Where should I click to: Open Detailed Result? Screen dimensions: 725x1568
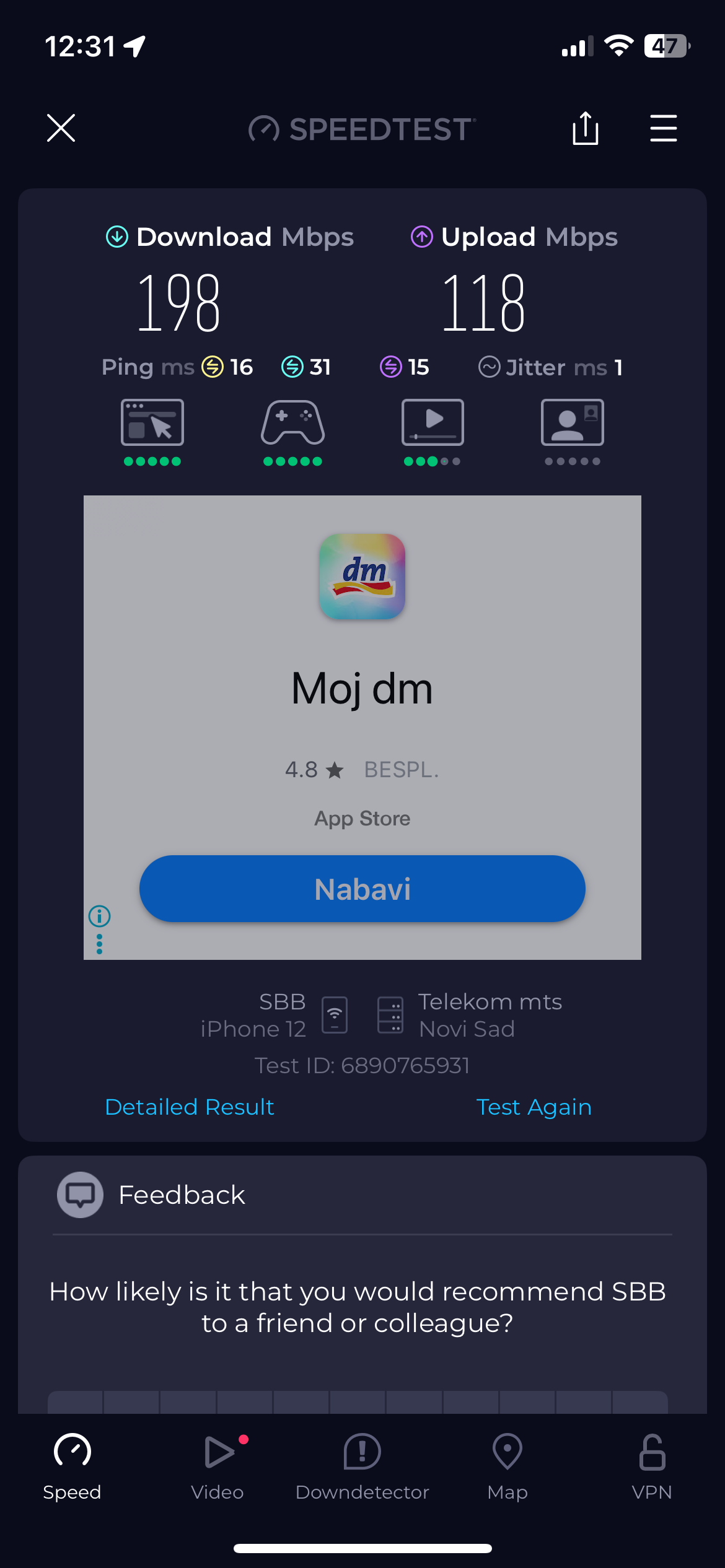pos(190,1107)
